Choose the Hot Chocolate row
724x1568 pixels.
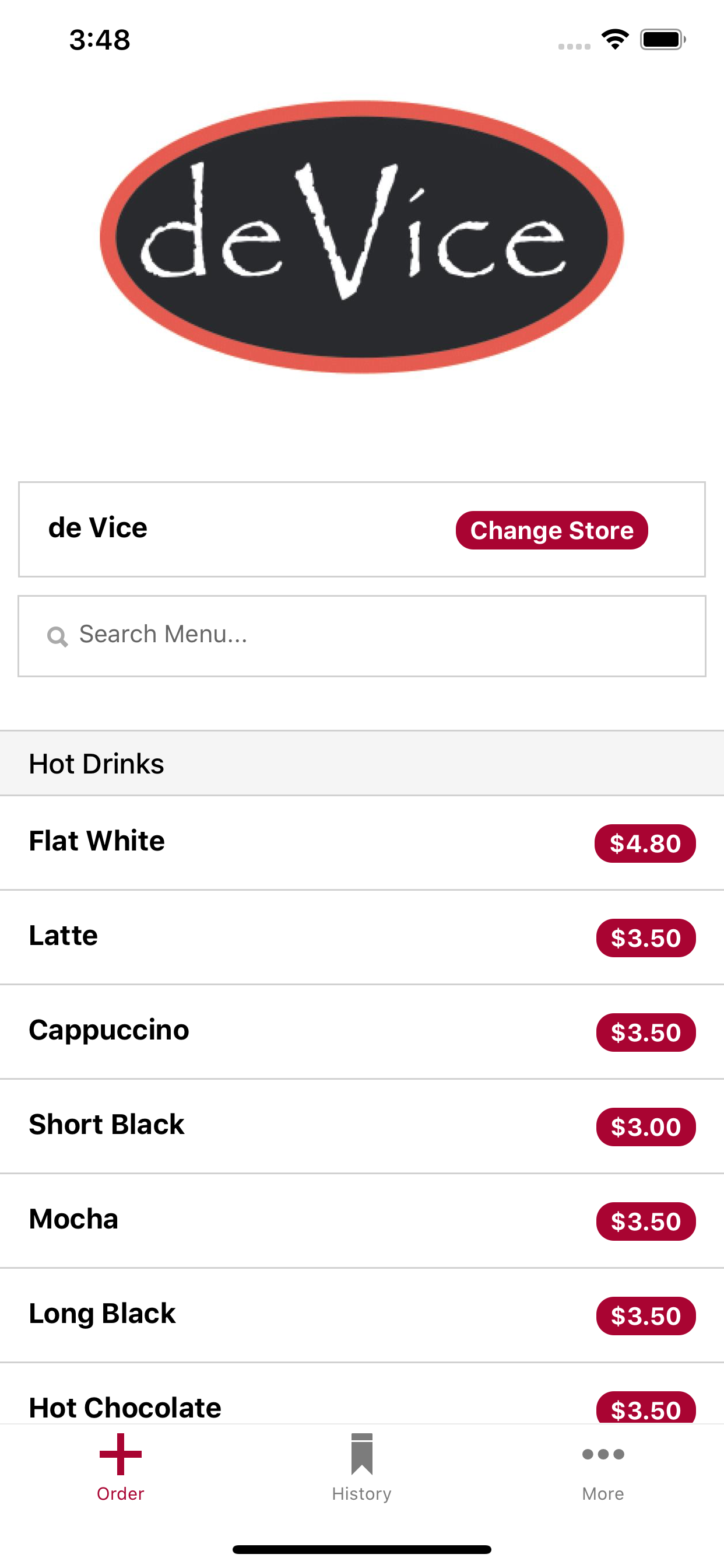tap(362, 1394)
